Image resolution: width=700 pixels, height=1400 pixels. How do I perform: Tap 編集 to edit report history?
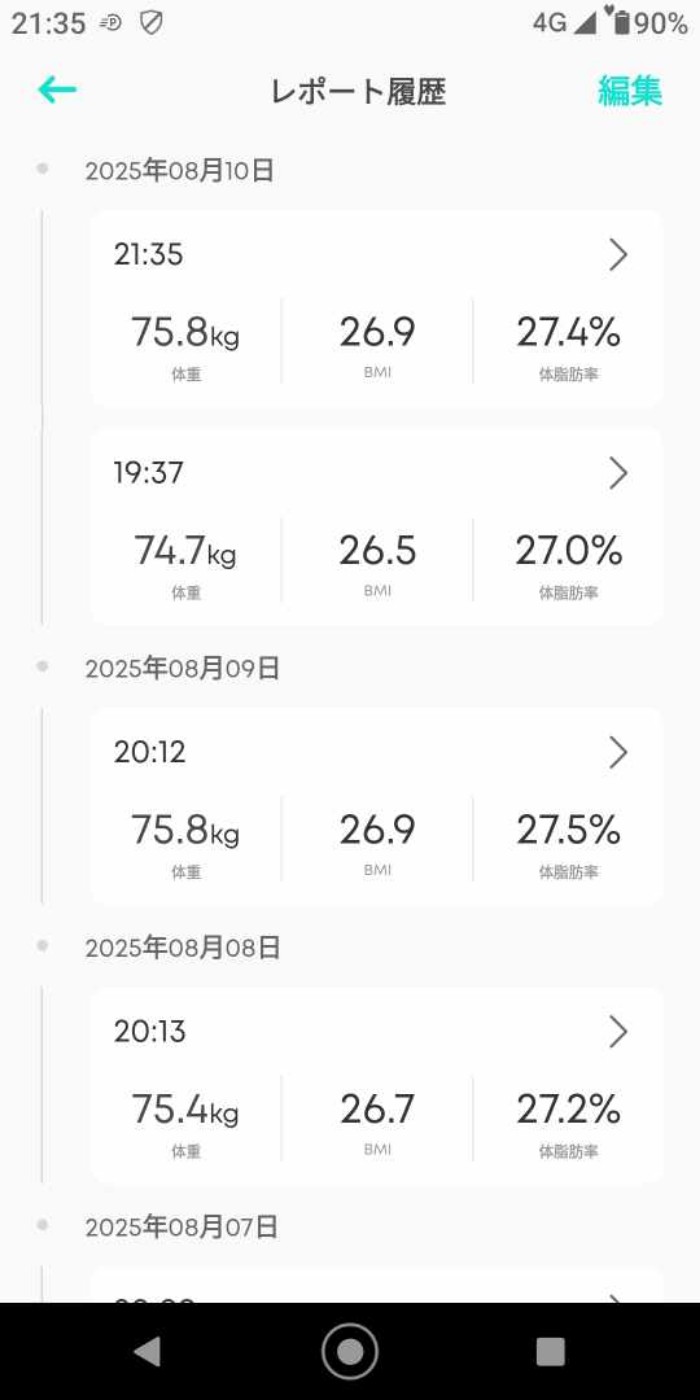629,91
